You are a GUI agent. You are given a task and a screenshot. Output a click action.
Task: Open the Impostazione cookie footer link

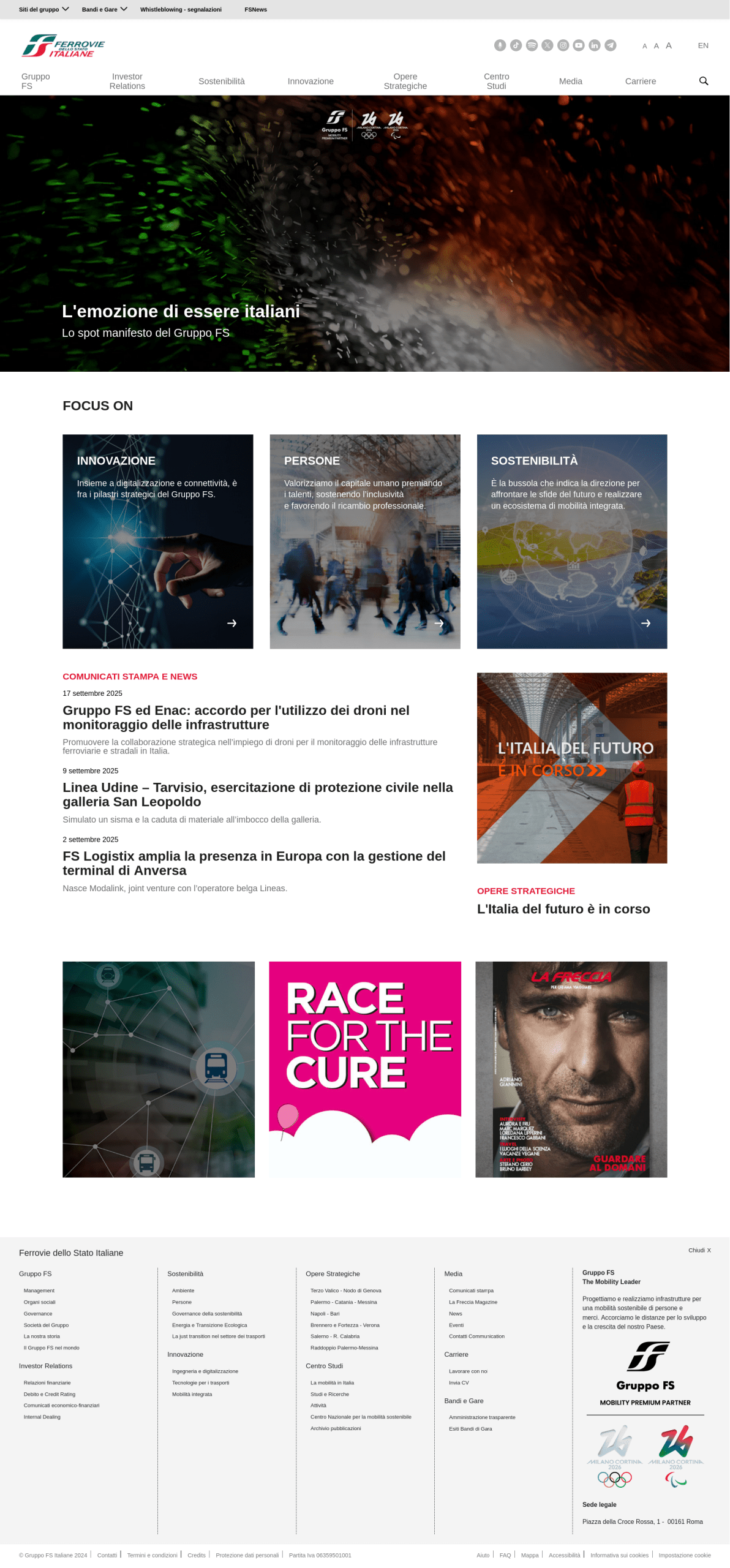(684, 1555)
